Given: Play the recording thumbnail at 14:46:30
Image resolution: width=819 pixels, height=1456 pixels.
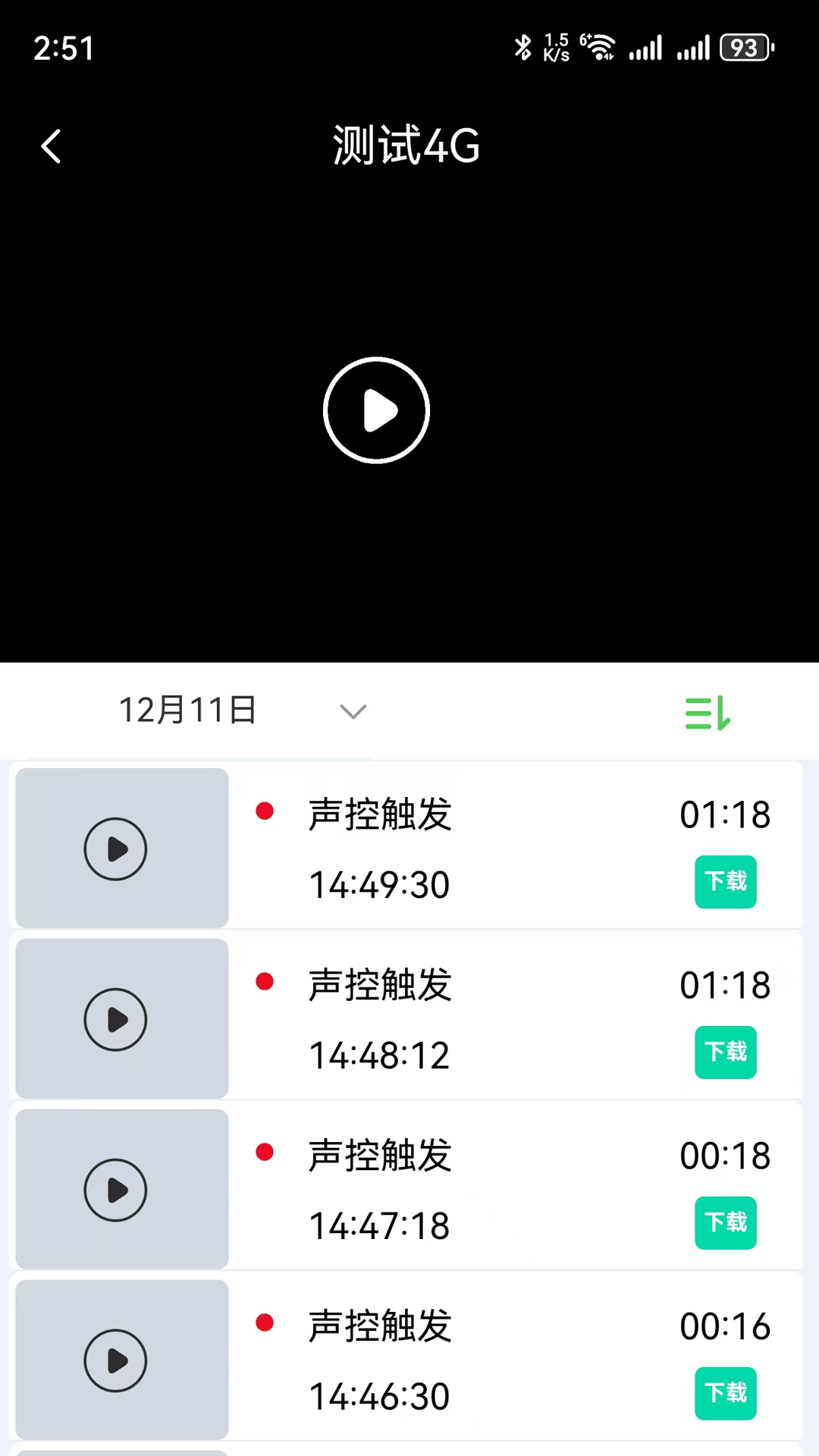Looking at the screenshot, I should point(116,1360).
